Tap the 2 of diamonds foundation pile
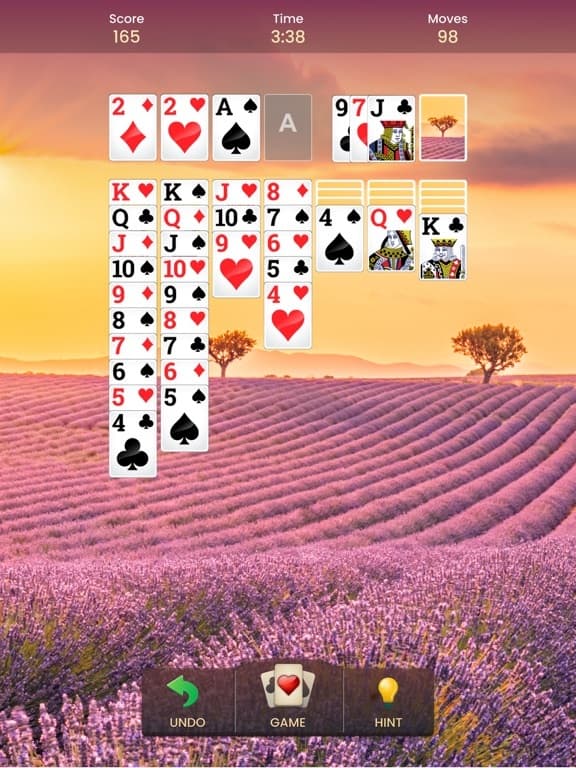Image resolution: width=576 pixels, height=768 pixels. pyautogui.click(x=133, y=128)
